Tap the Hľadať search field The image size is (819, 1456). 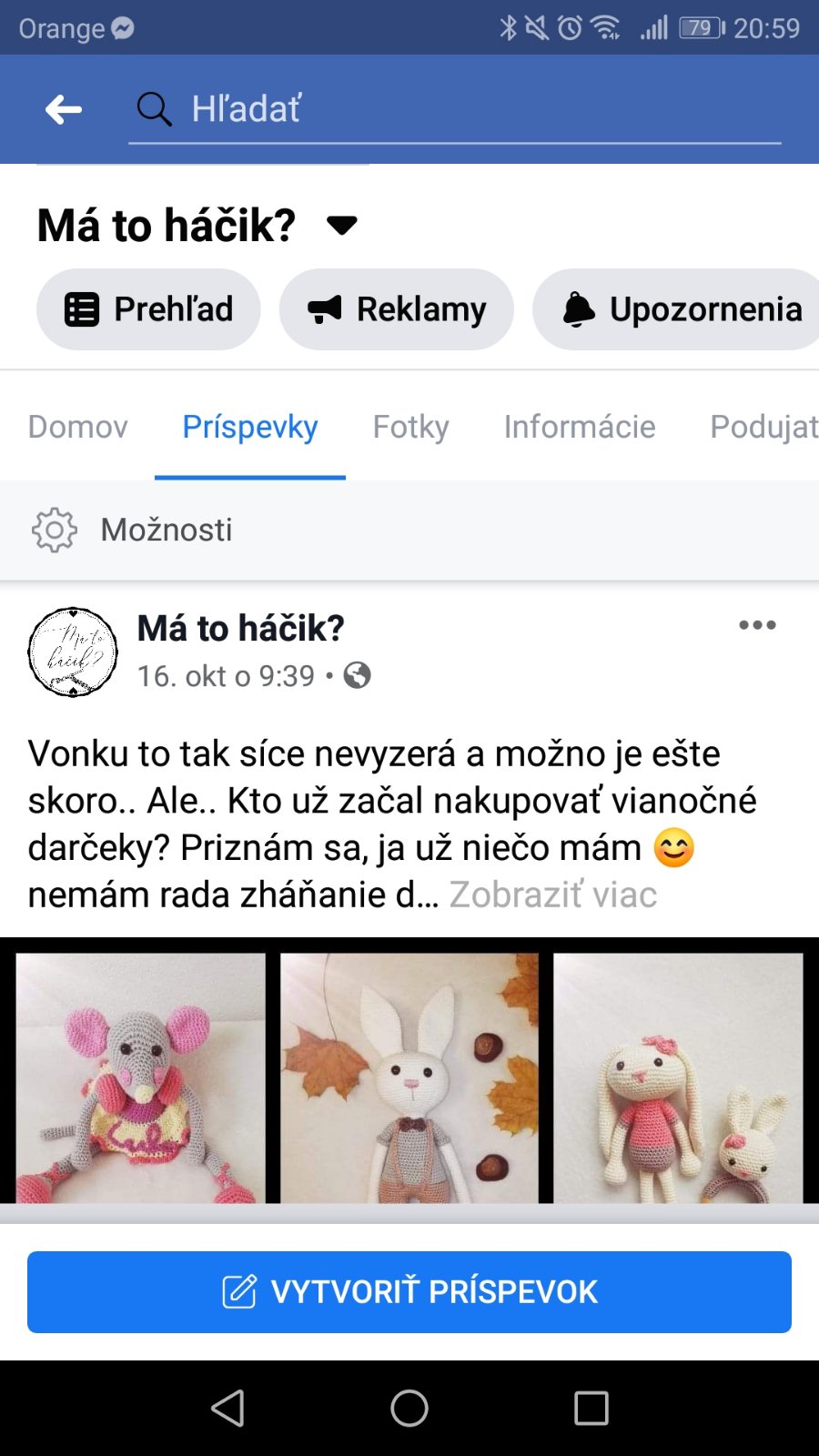point(455,110)
